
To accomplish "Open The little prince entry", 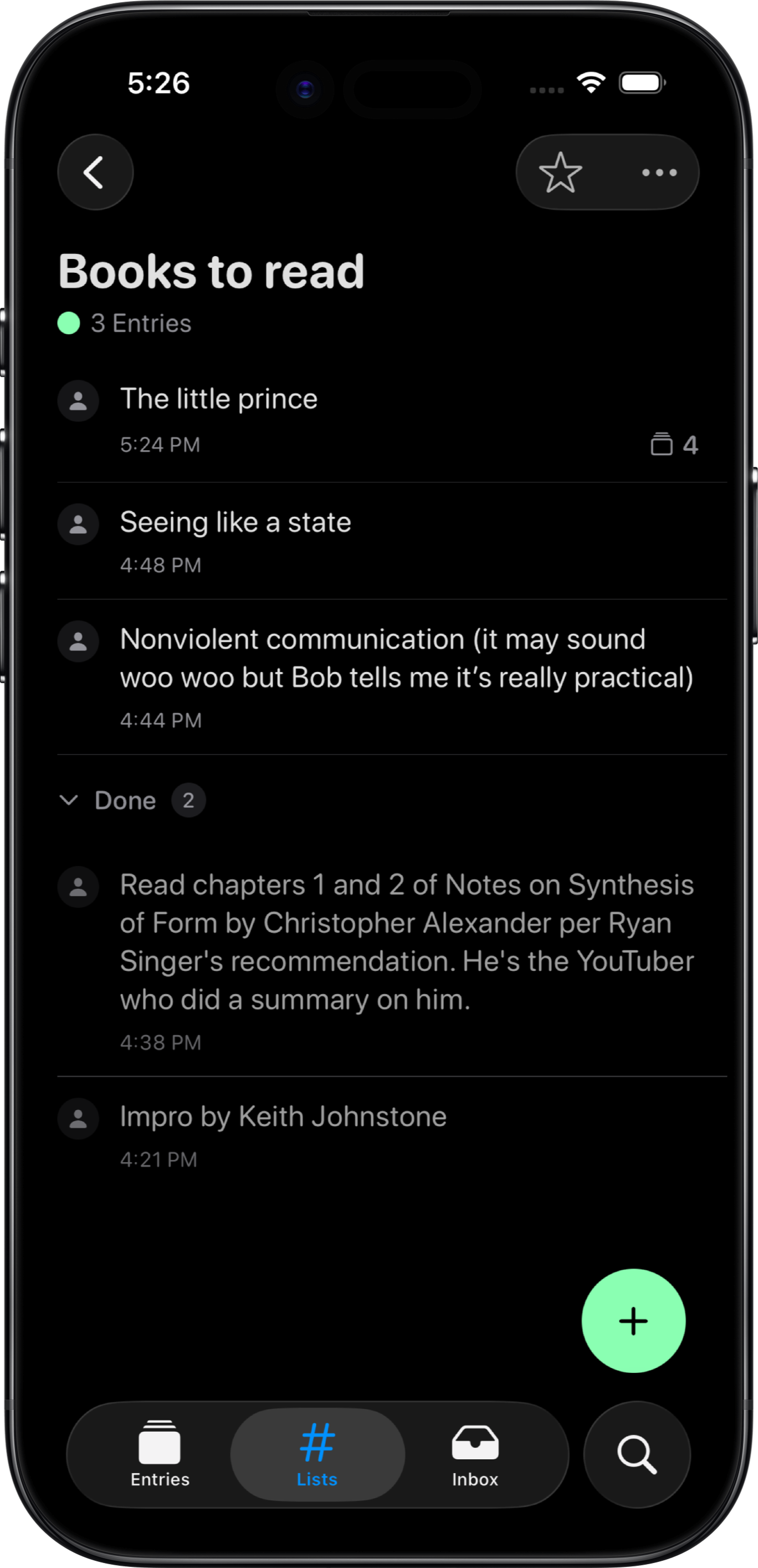I will coord(219,399).
